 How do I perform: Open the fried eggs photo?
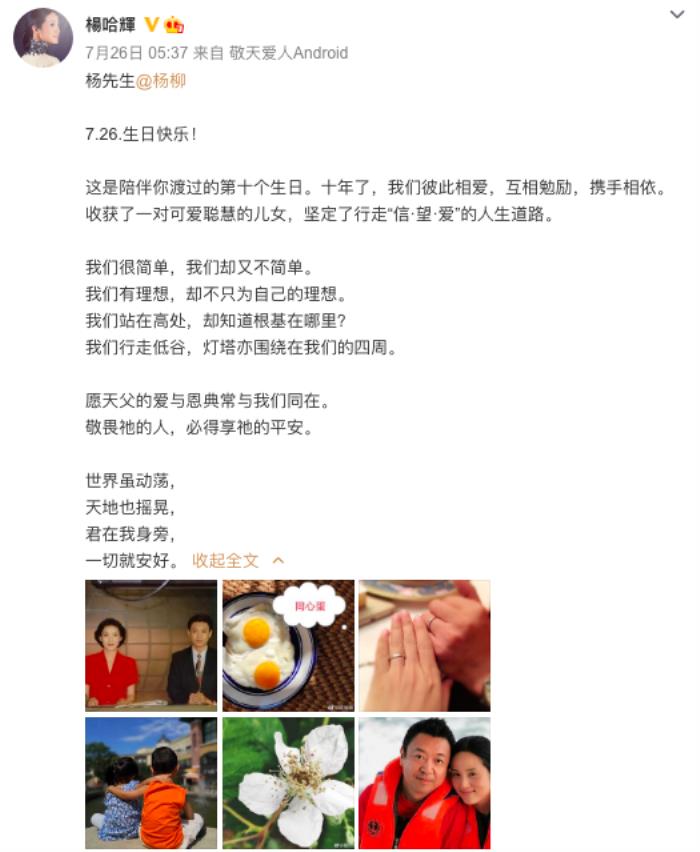coord(288,645)
